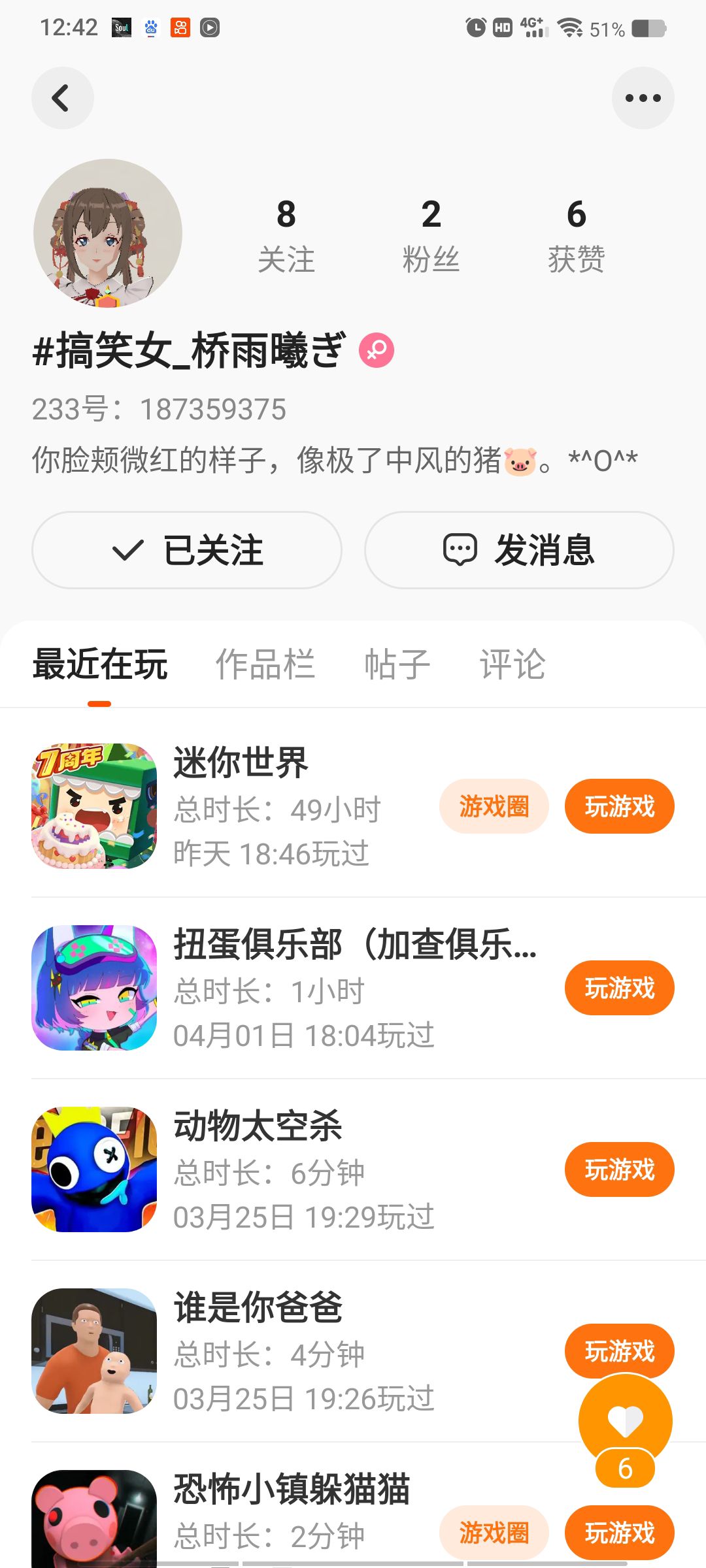706x1568 pixels.
Task: Send a message via 发消息
Action: (x=519, y=550)
